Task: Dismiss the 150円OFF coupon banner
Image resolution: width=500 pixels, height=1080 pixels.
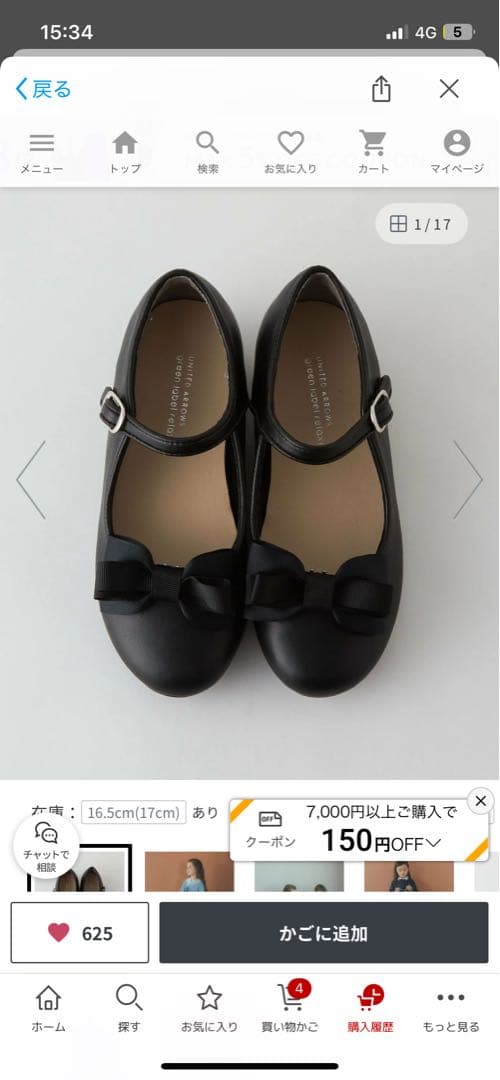Action: (481, 801)
